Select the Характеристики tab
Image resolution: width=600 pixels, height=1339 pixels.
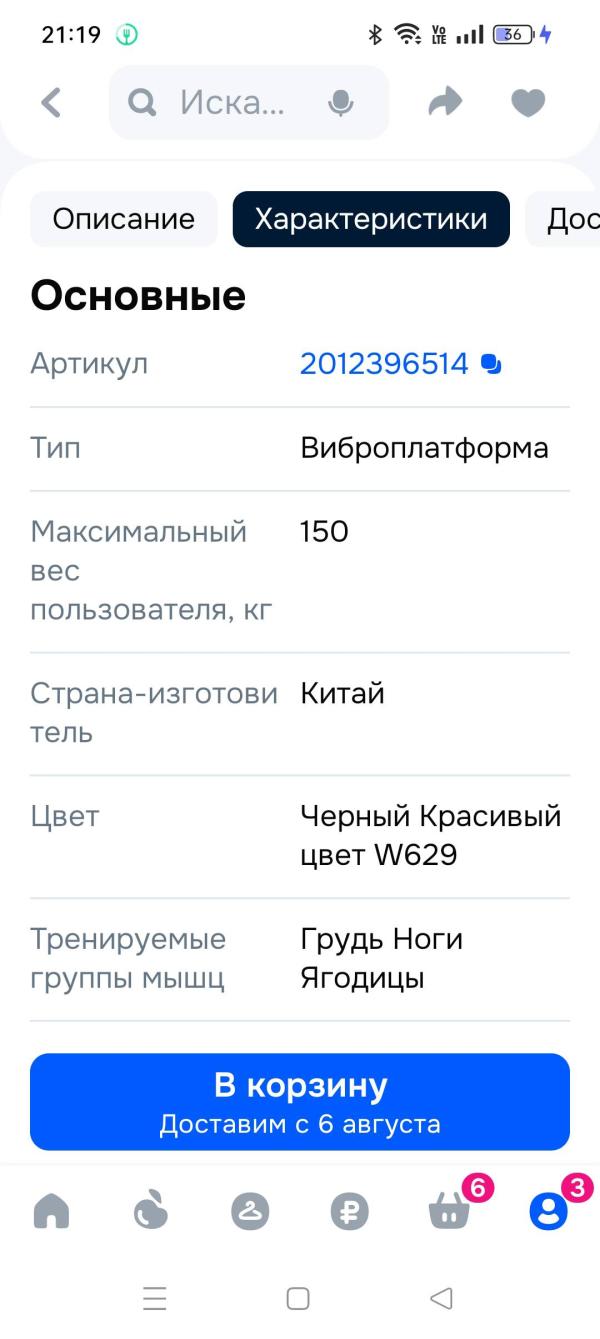[x=371, y=219]
